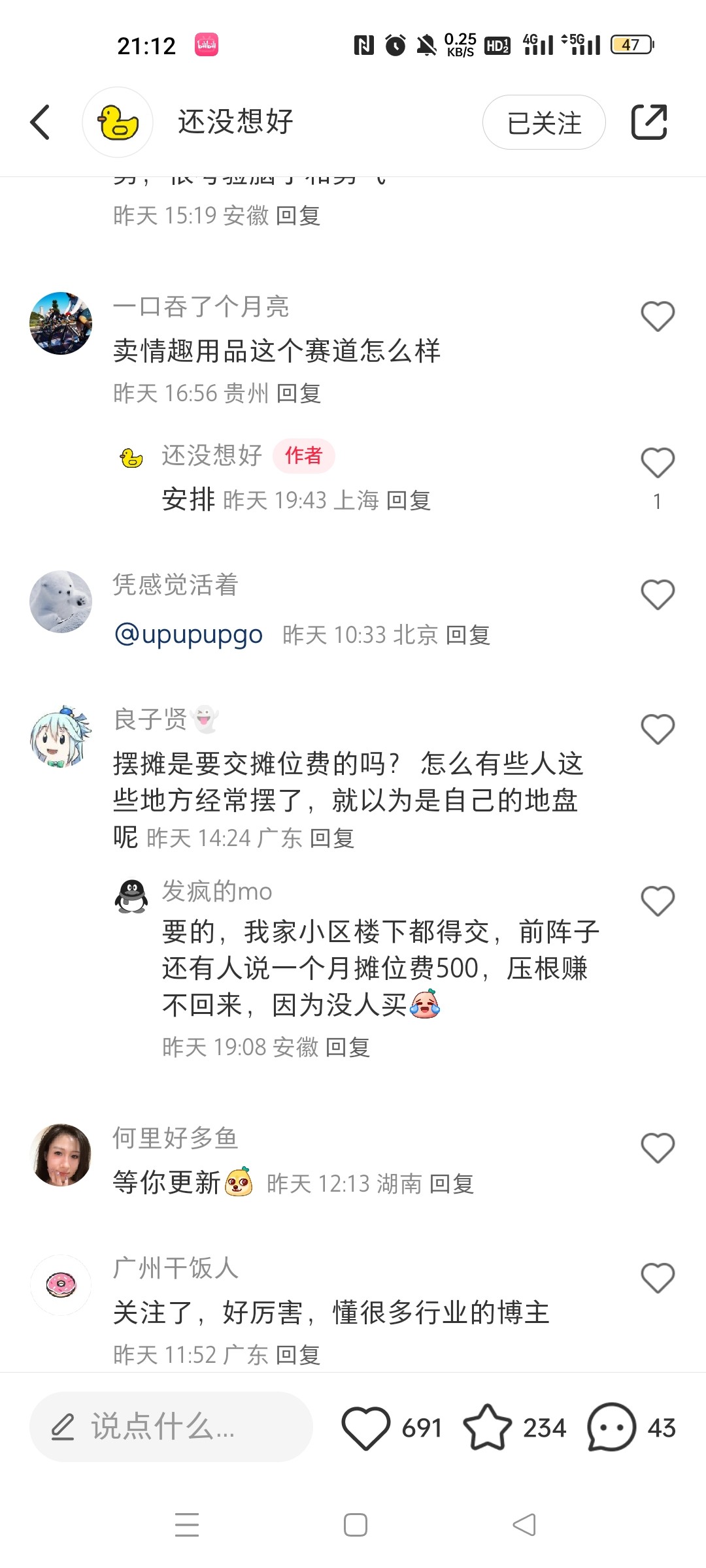Share this post via the top-right icon
Image resolution: width=706 pixels, height=1568 pixels.
coord(648,122)
